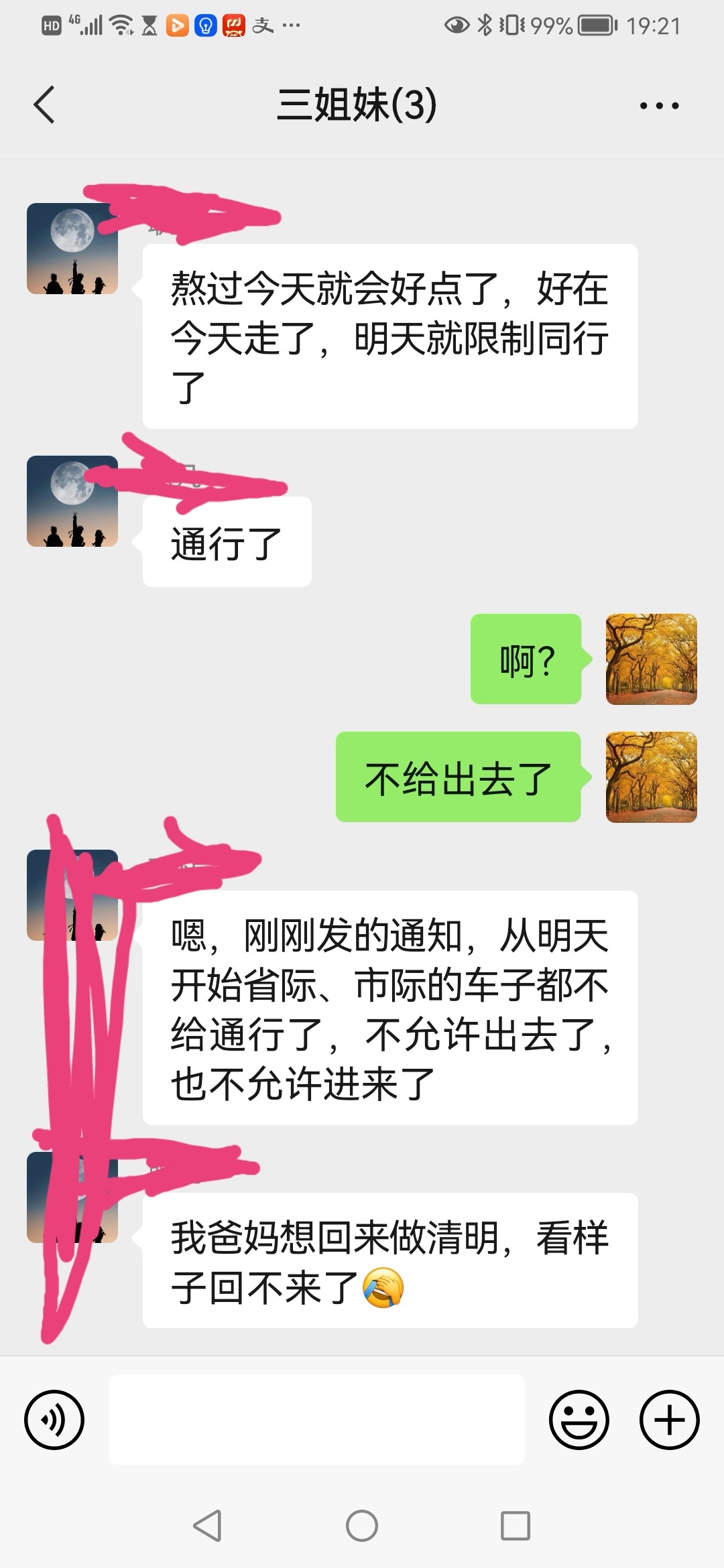The width and height of the screenshot is (724, 1568).
Task: Open the plus attachments menu
Action: tap(669, 1419)
